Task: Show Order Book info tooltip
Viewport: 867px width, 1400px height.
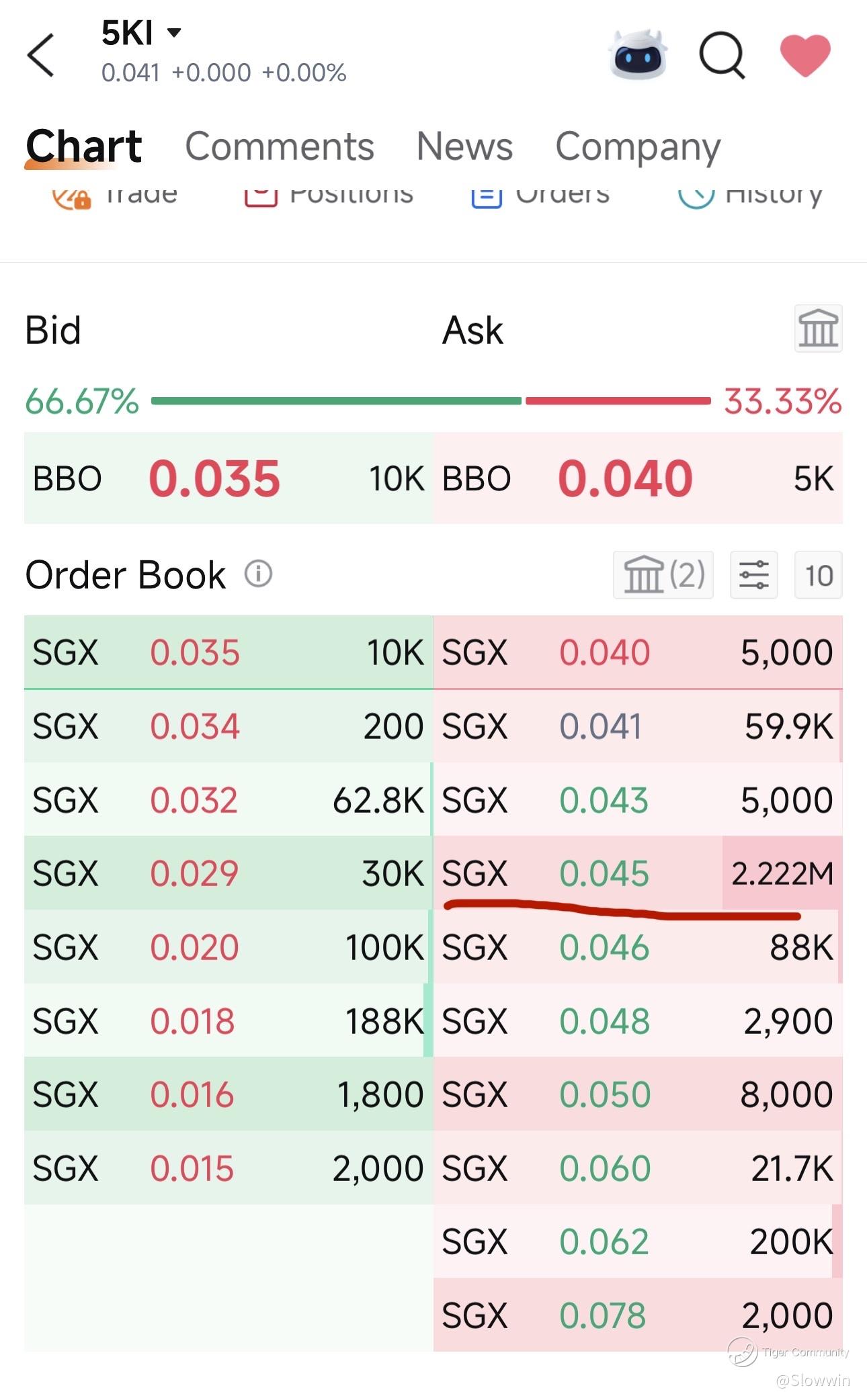Action: pyautogui.click(x=259, y=574)
